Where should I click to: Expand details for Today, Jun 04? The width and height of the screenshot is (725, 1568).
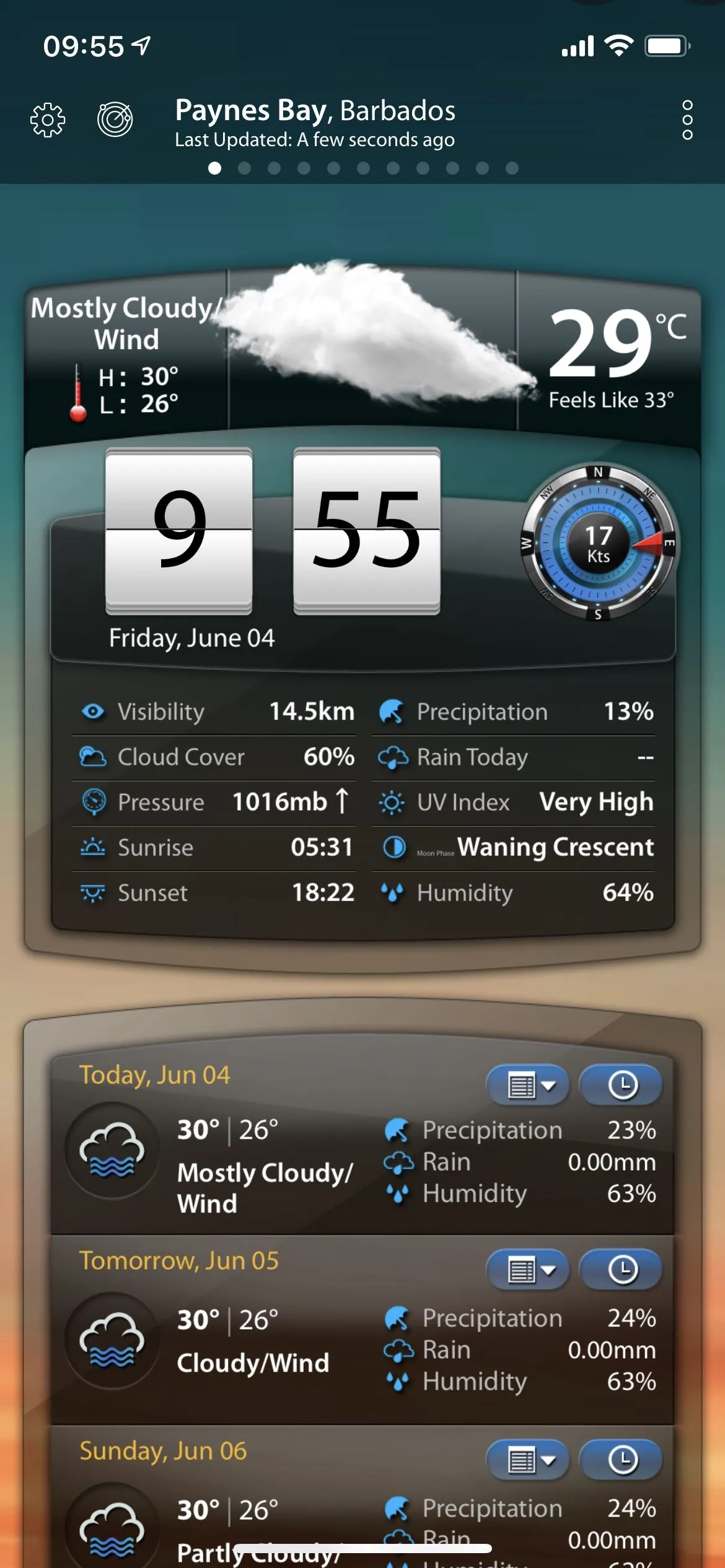[529, 1086]
